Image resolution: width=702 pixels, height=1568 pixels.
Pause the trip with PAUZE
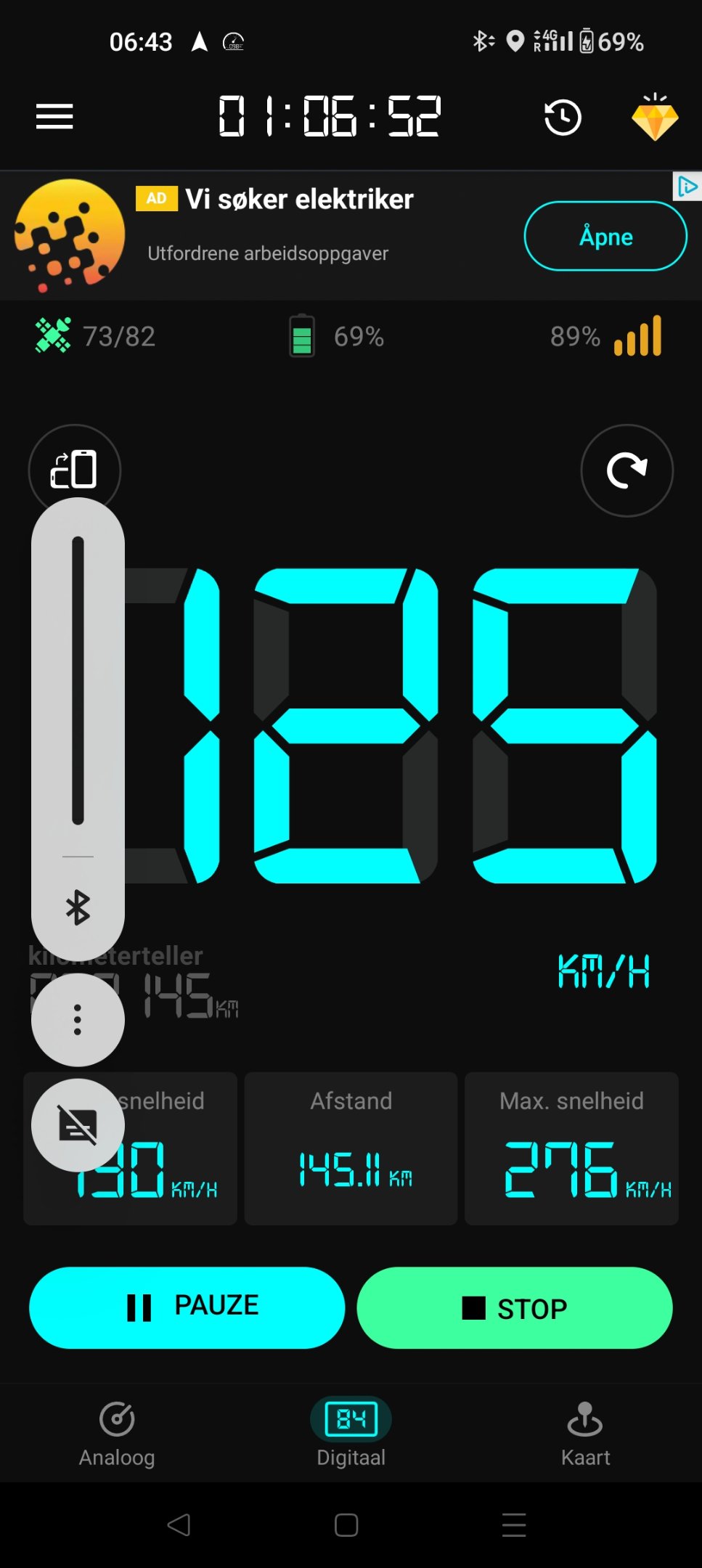187,1307
